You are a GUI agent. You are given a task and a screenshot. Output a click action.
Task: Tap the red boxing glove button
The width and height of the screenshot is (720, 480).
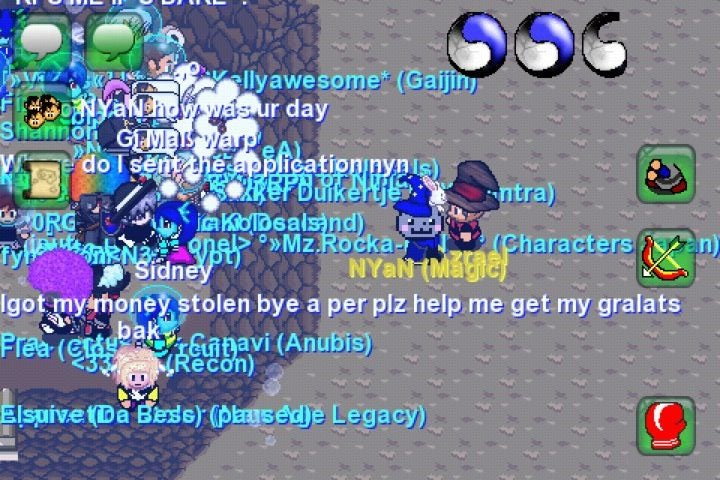click(x=666, y=425)
